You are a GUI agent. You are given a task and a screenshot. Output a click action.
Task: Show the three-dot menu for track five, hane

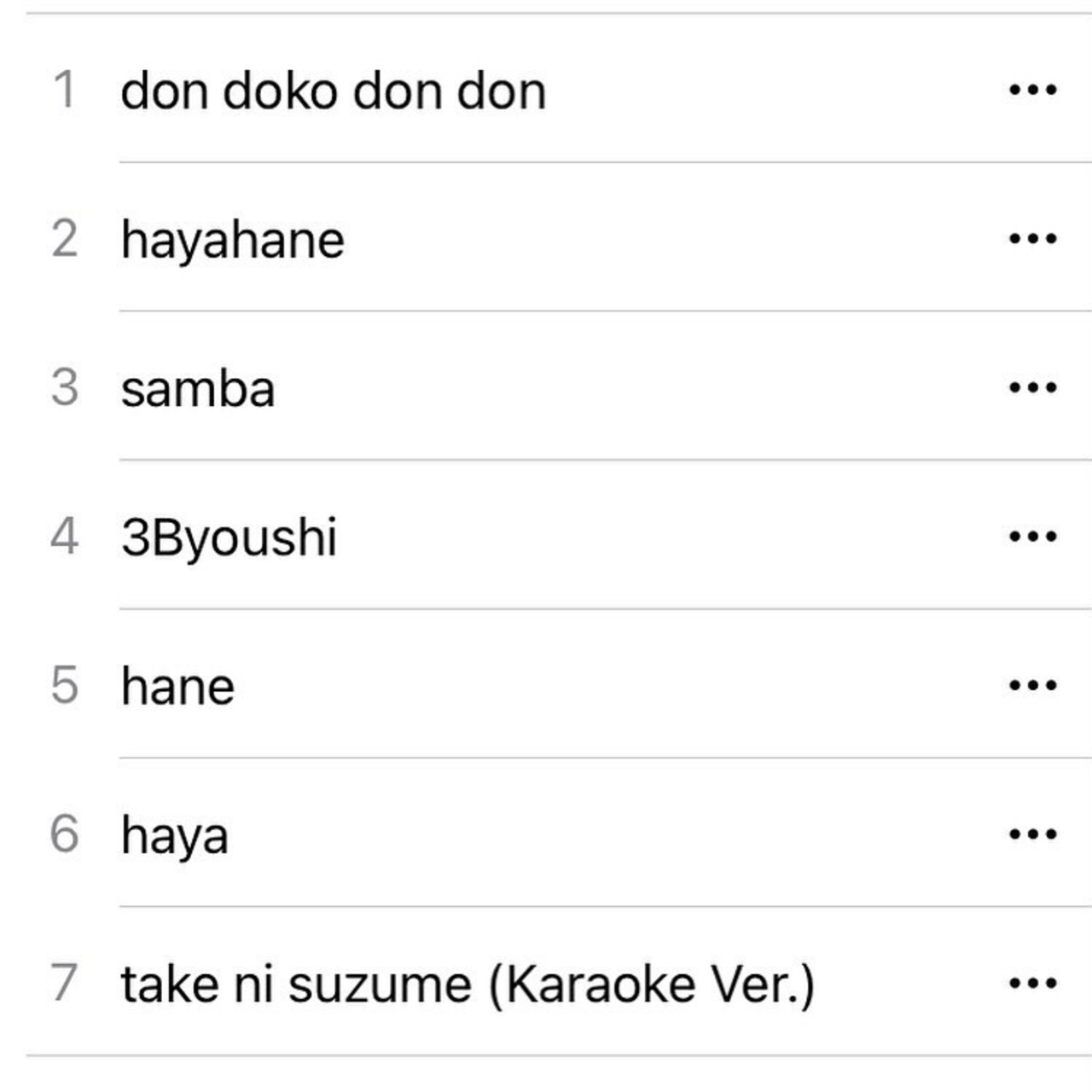pyautogui.click(x=1032, y=685)
